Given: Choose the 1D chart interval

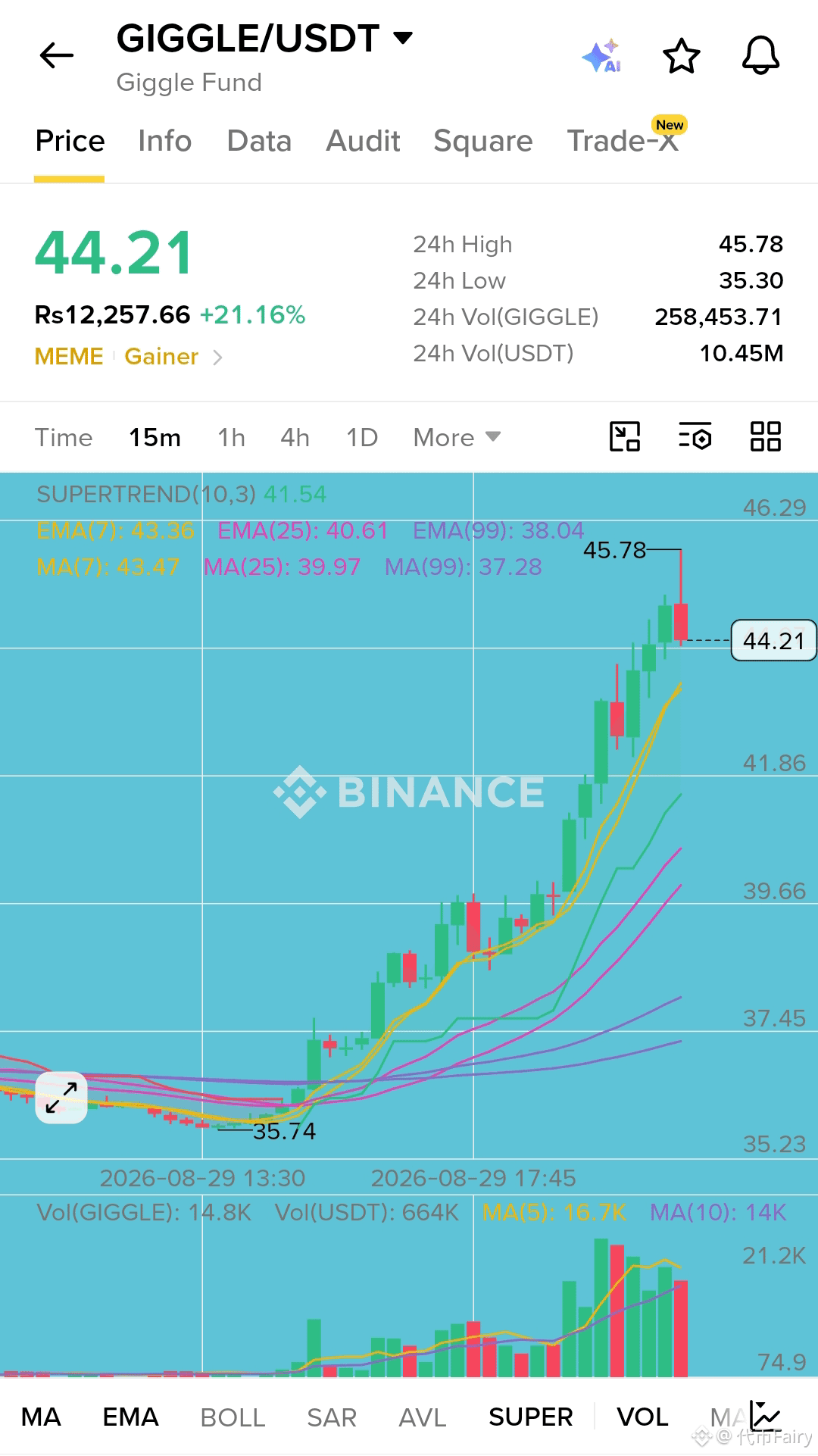Looking at the screenshot, I should tap(362, 437).
